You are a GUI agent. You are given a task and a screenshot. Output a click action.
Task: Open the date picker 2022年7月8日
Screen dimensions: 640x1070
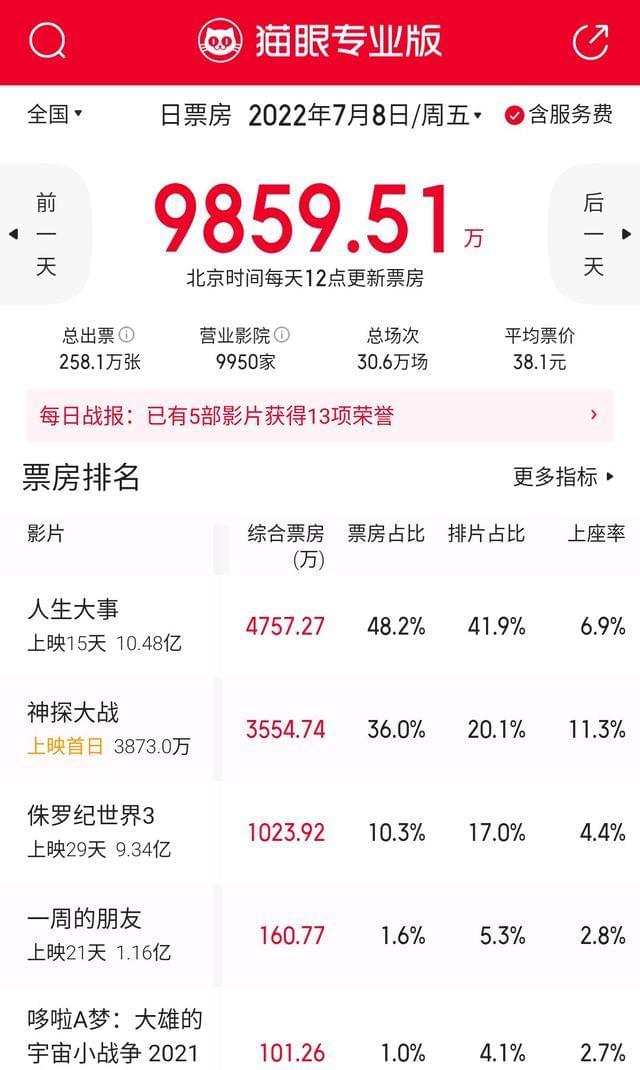coord(365,115)
